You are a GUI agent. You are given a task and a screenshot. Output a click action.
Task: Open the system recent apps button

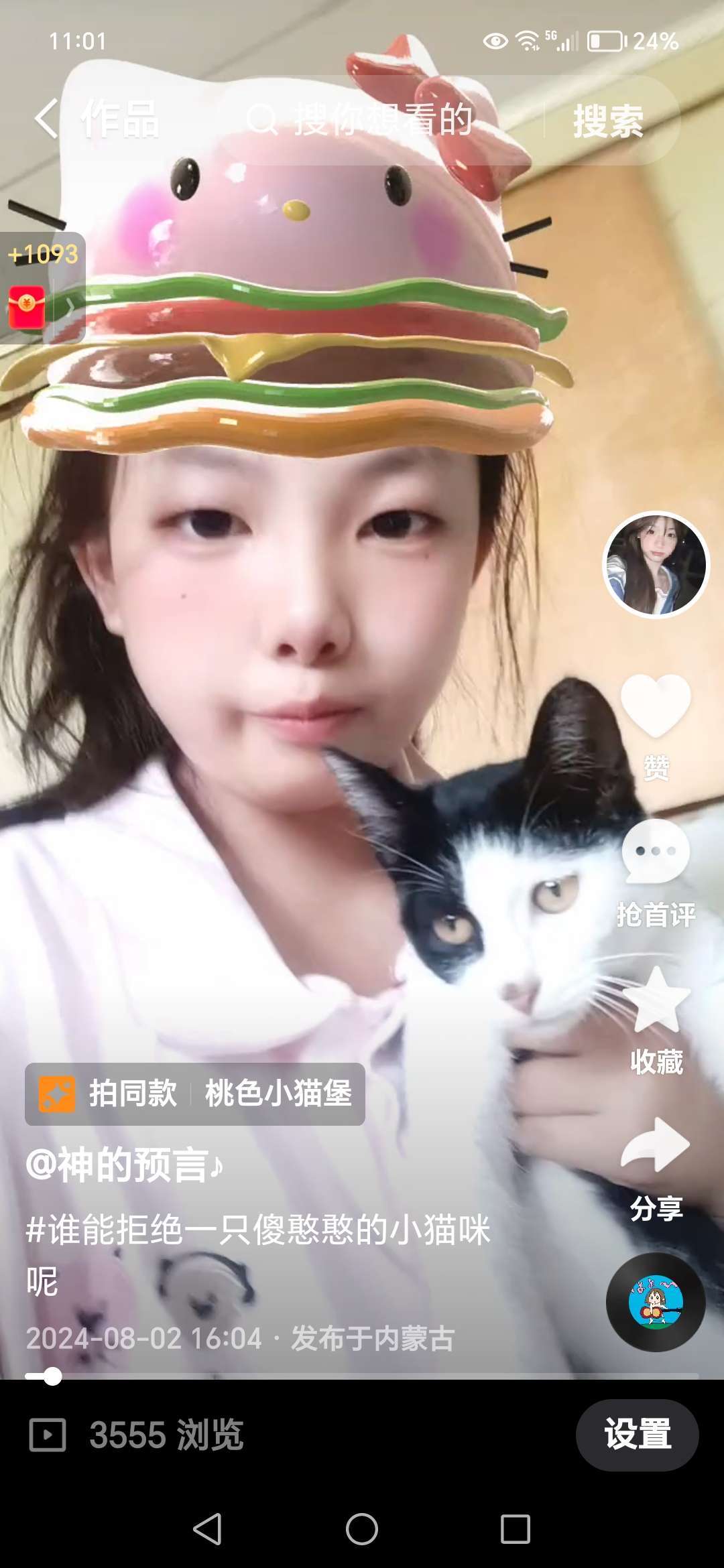(x=515, y=1529)
